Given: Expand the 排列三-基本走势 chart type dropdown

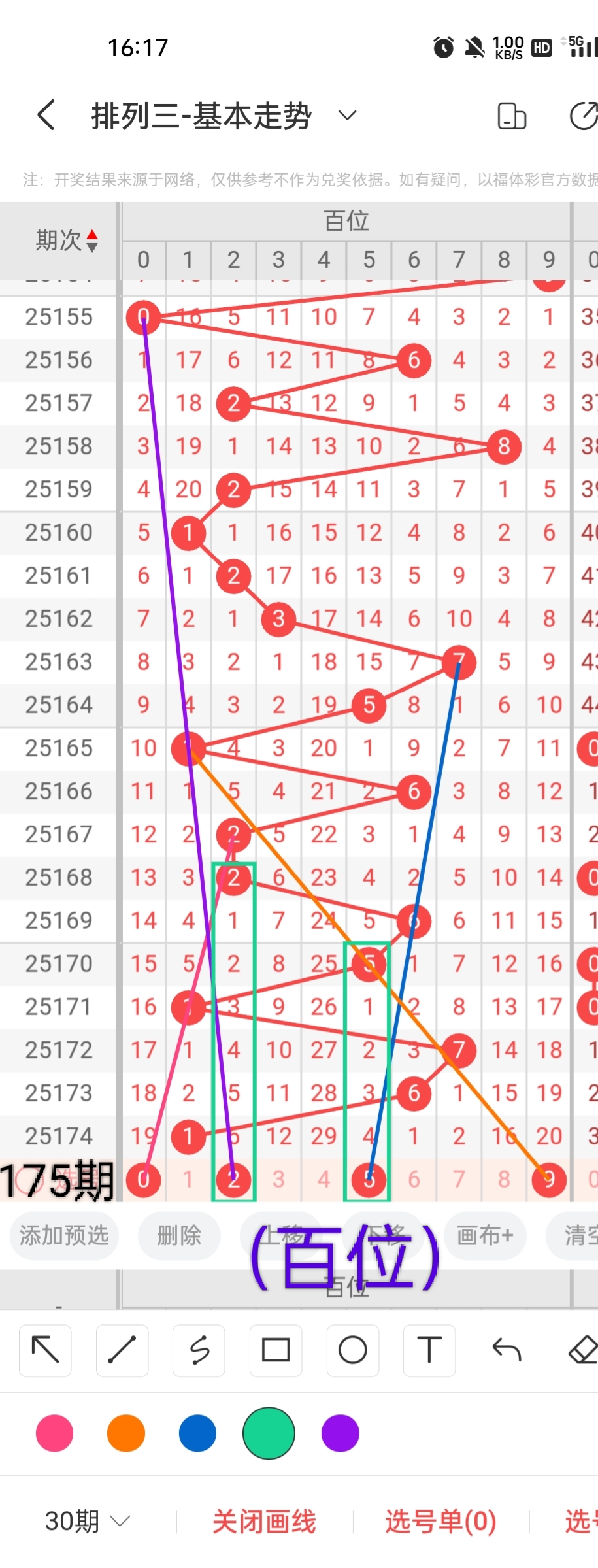Looking at the screenshot, I should (347, 116).
